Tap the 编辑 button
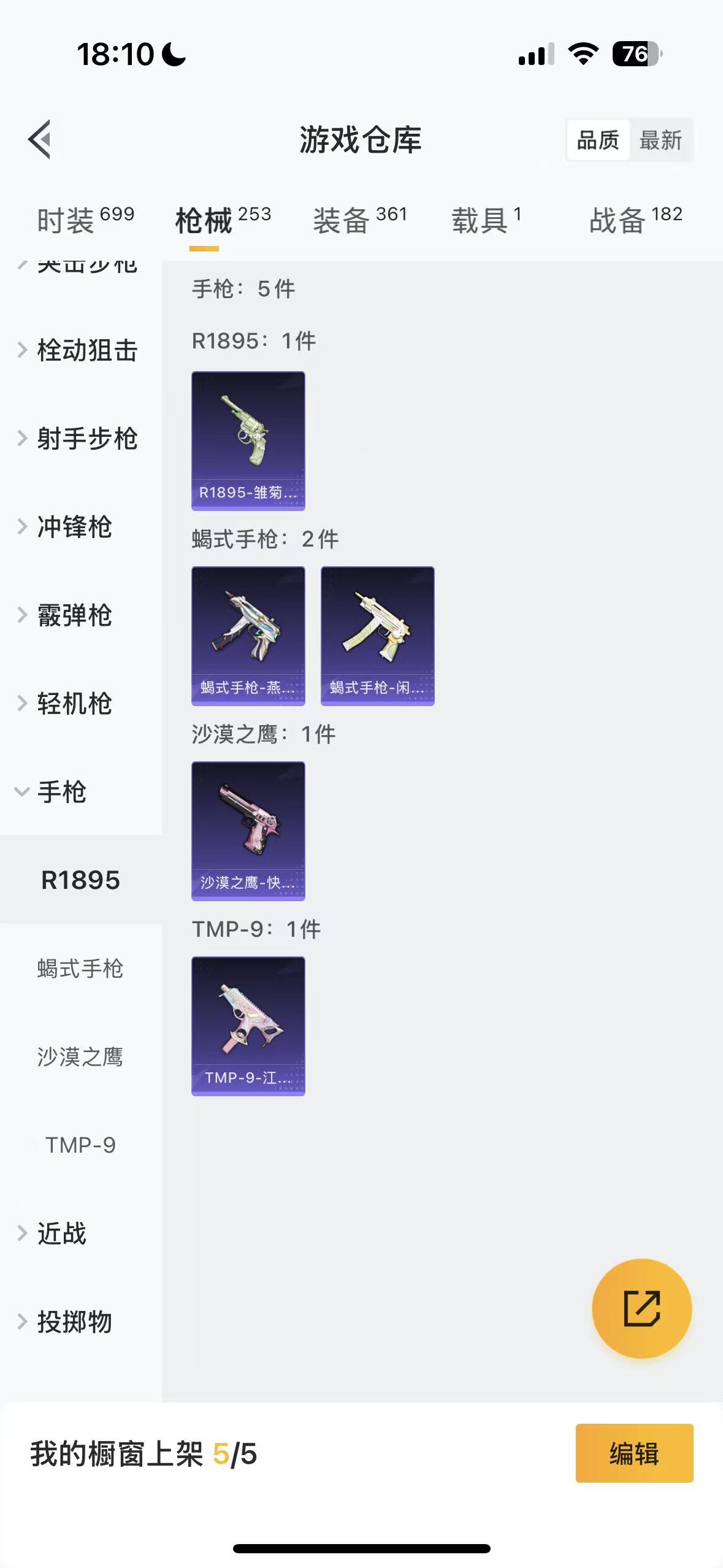The width and height of the screenshot is (723, 1568). coord(634,1453)
